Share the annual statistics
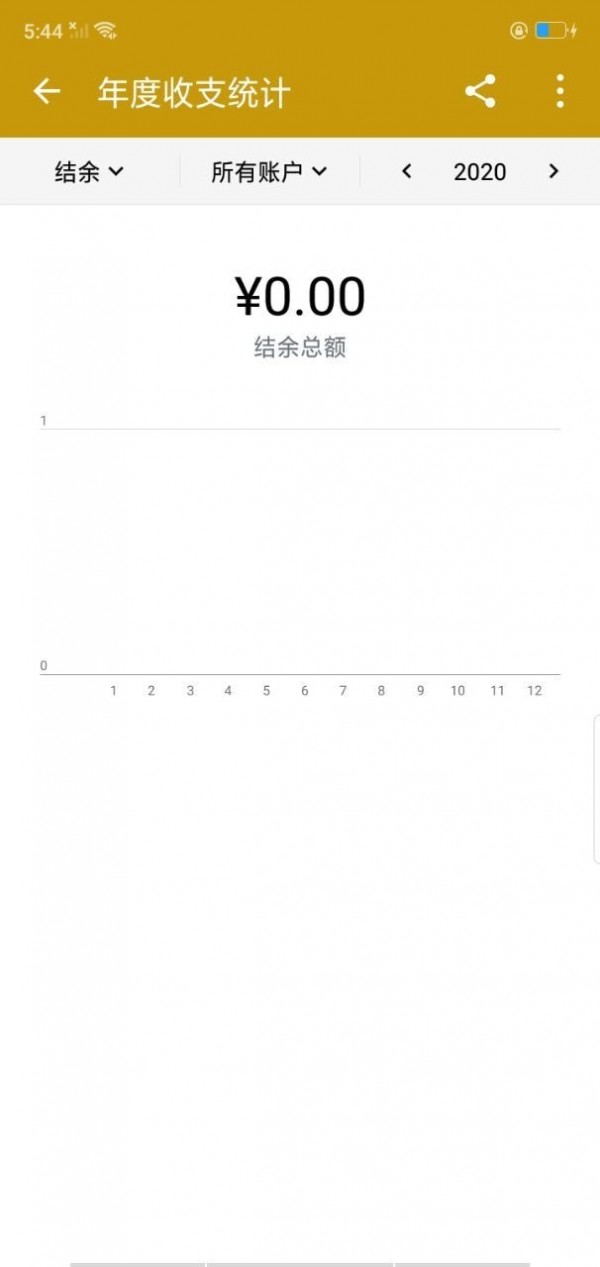This screenshot has height=1267, width=600. [480, 92]
